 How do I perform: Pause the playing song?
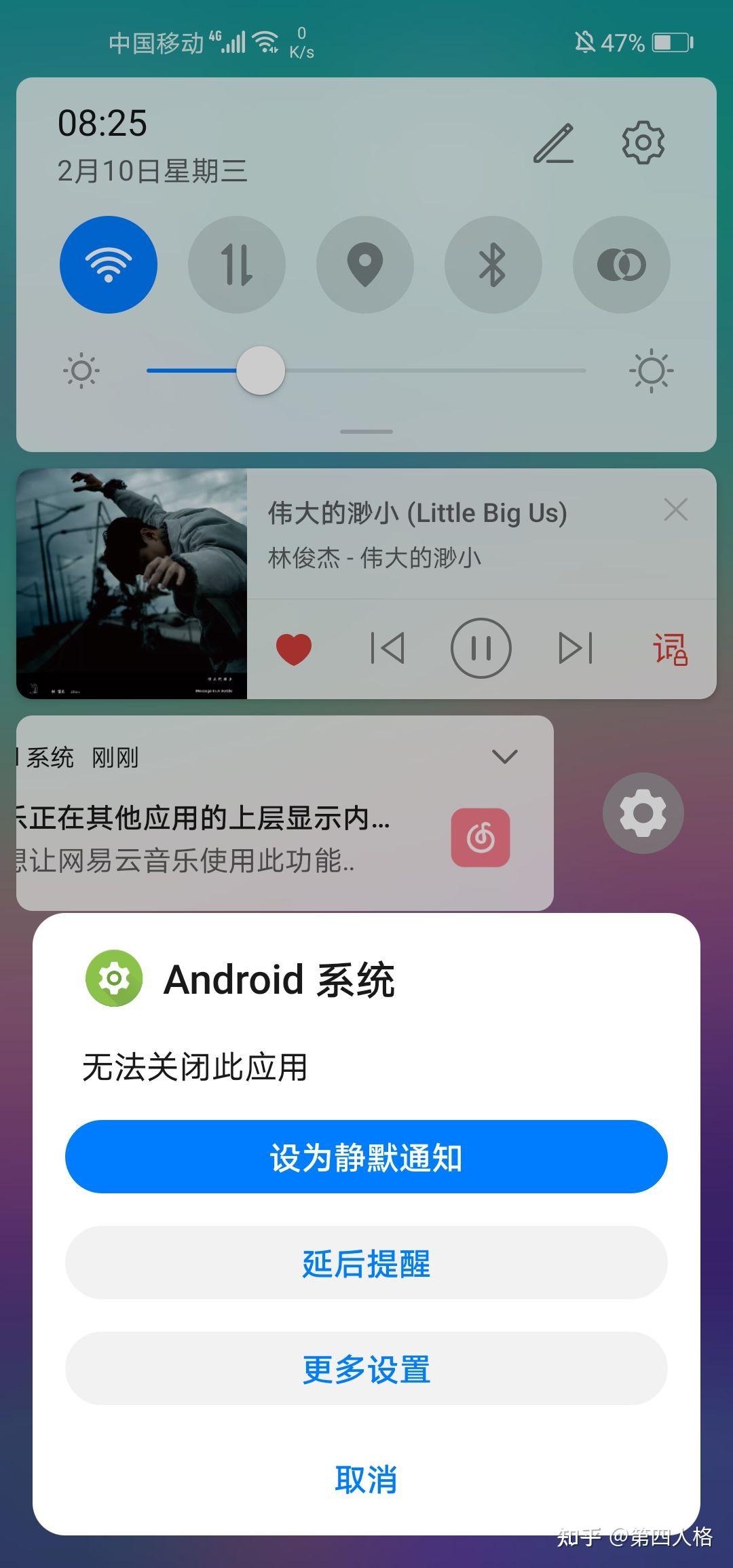pos(481,648)
